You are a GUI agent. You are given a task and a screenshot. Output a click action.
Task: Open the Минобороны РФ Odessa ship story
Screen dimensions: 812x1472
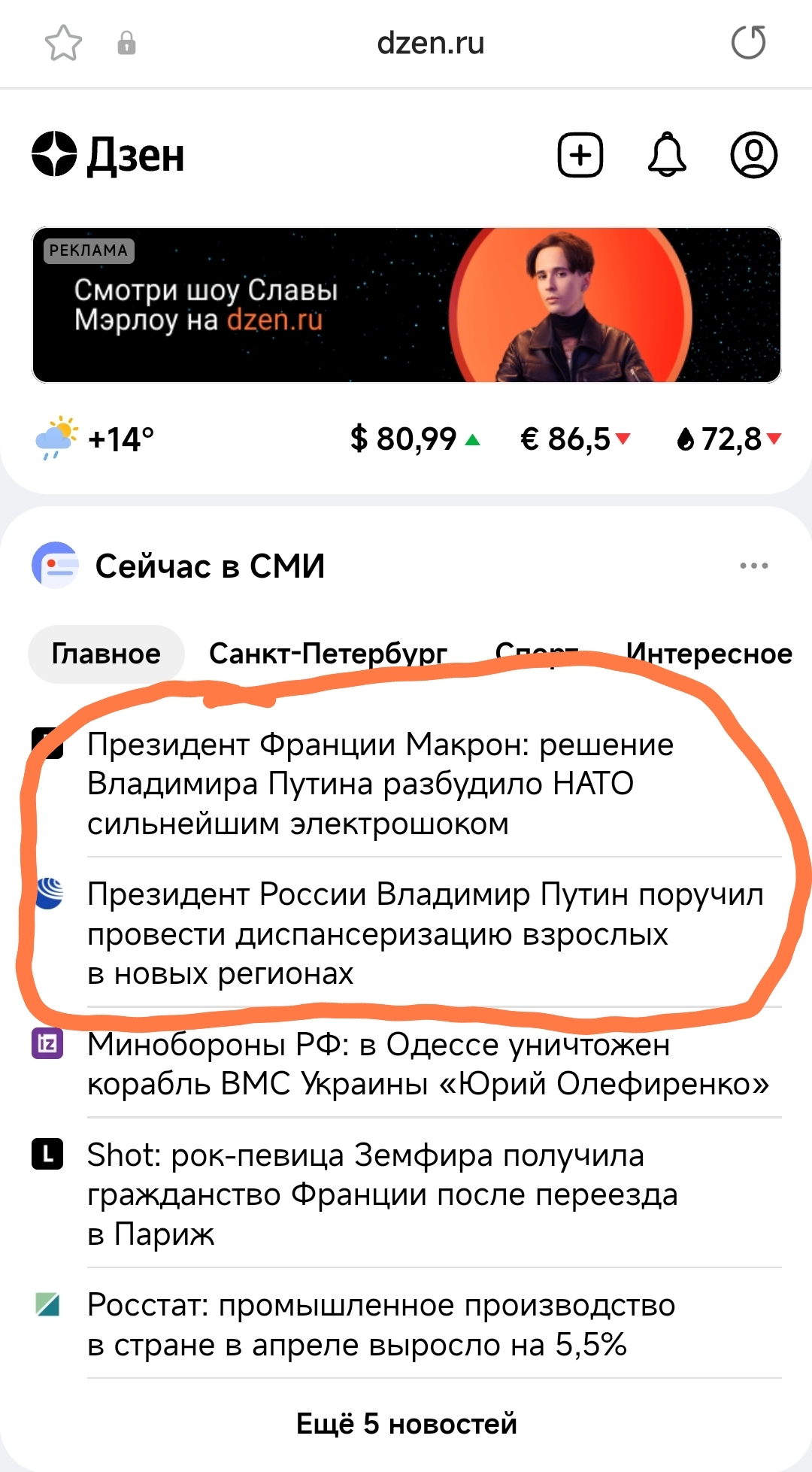click(428, 1064)
